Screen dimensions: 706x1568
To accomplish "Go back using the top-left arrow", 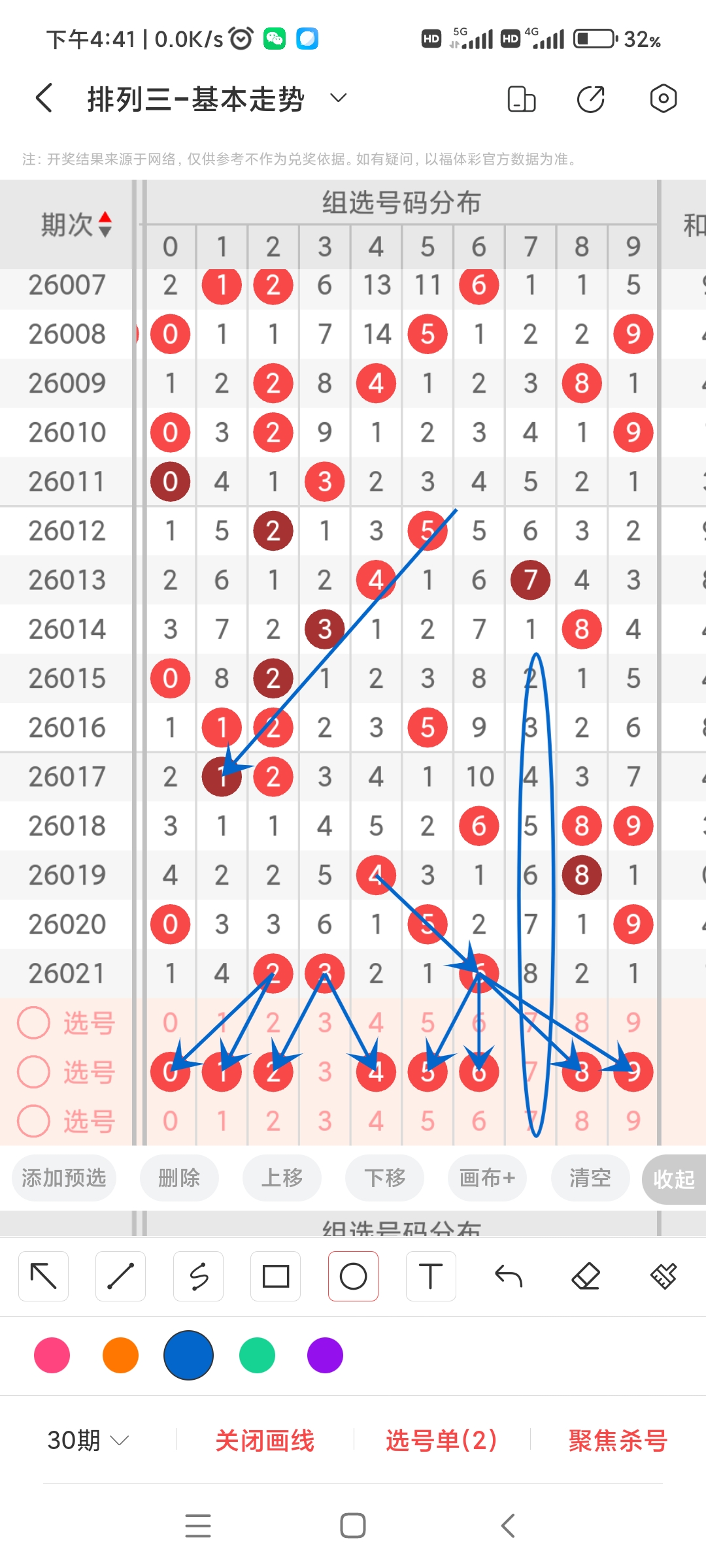I will tap(44, 99).
